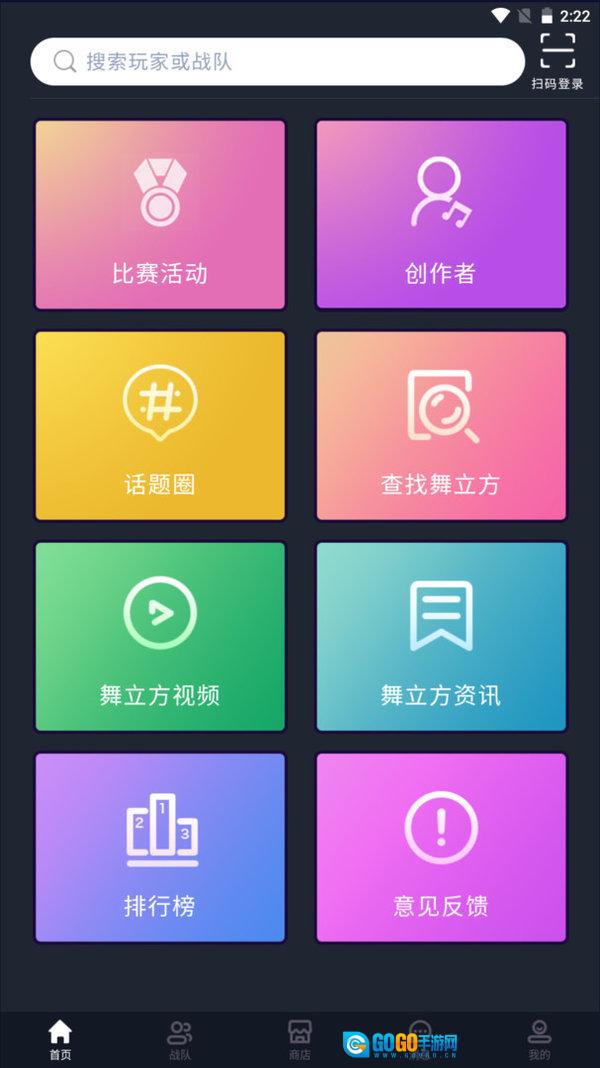Go to the 商店 tab
The width and height of the screenshot is (600, 1068).
tap(299, 1040)
